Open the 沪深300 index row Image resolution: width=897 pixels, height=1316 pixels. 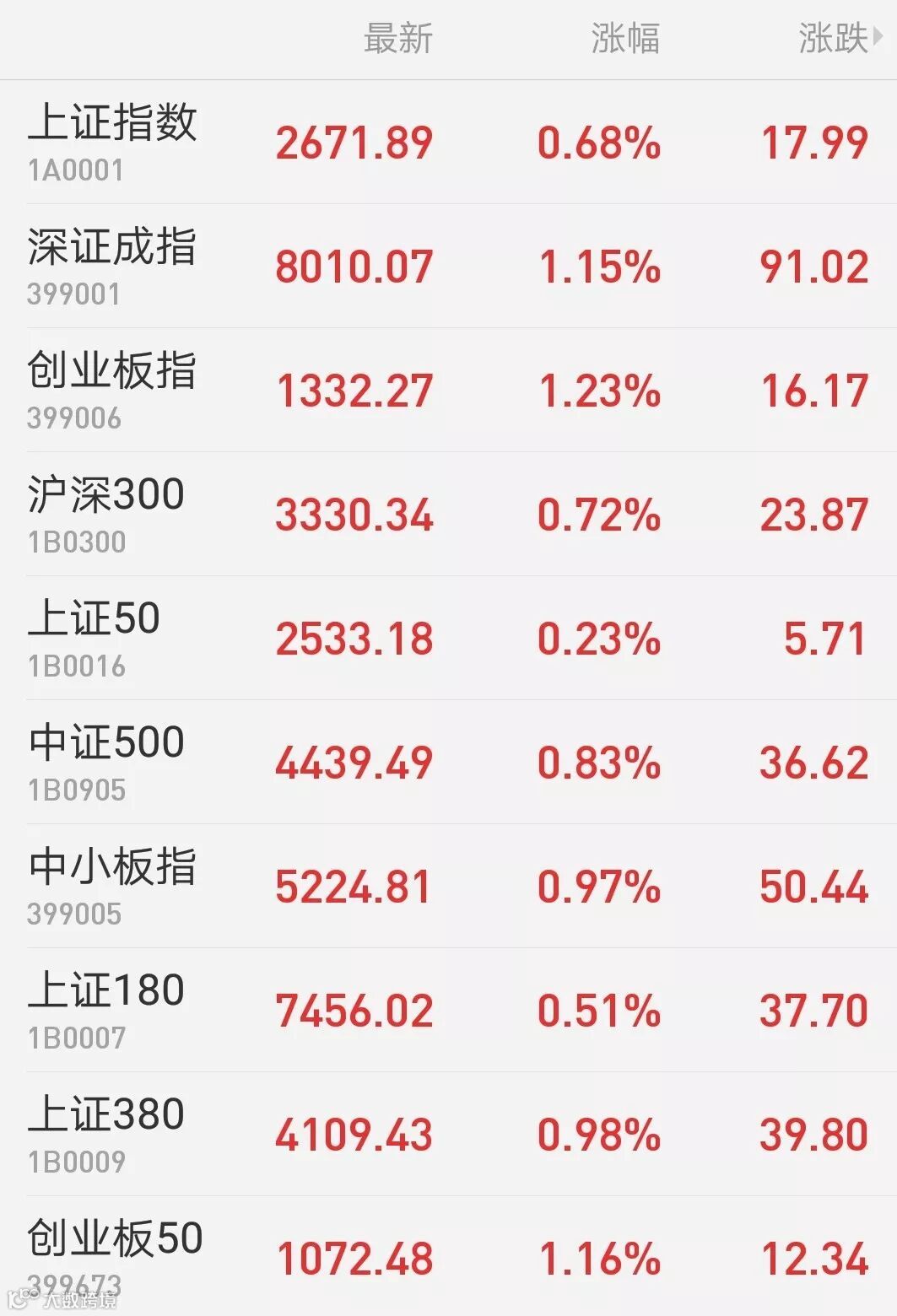click(x=448, y=514)
